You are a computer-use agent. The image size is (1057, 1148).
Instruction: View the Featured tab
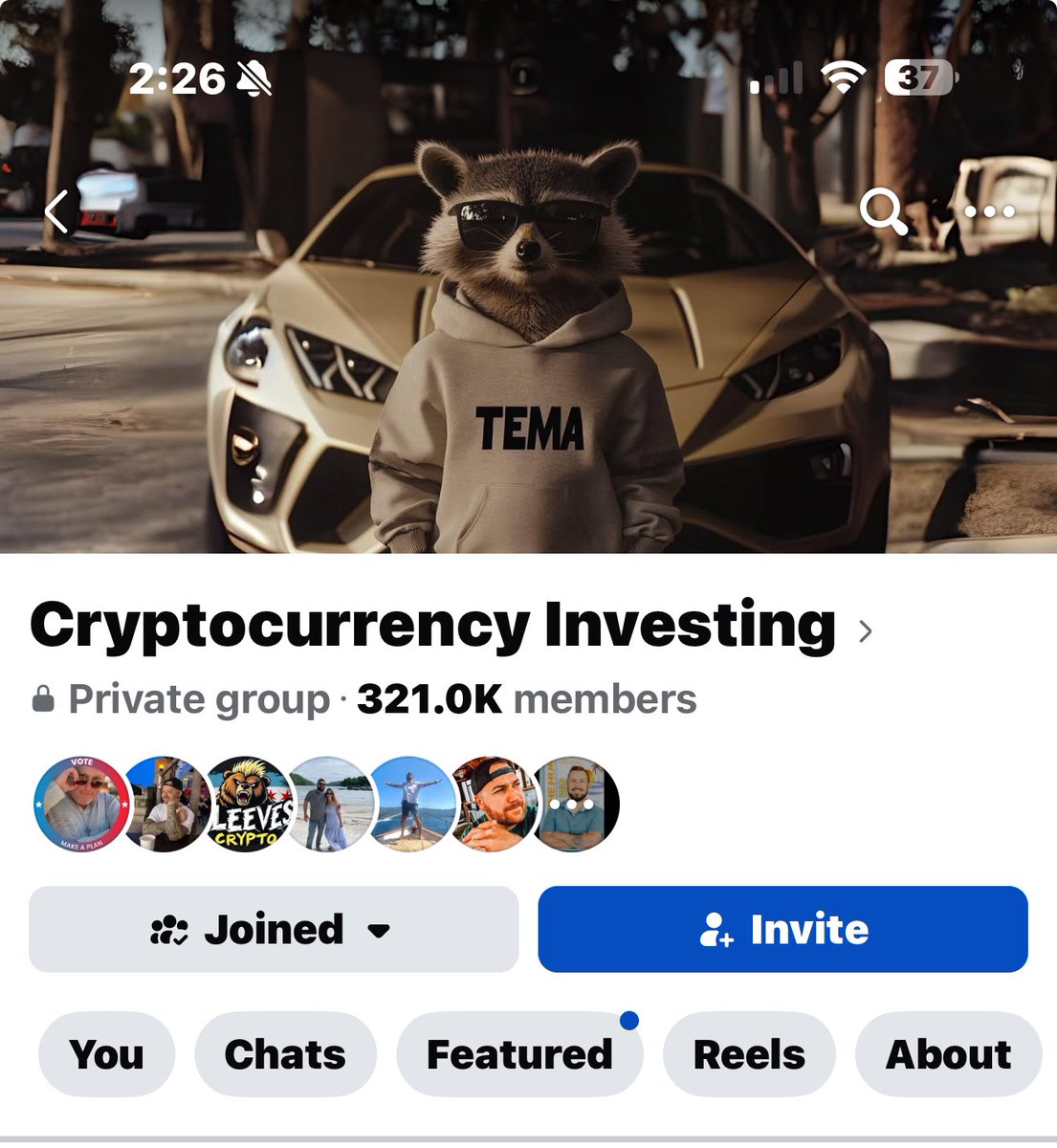(x=519, y=1055)
